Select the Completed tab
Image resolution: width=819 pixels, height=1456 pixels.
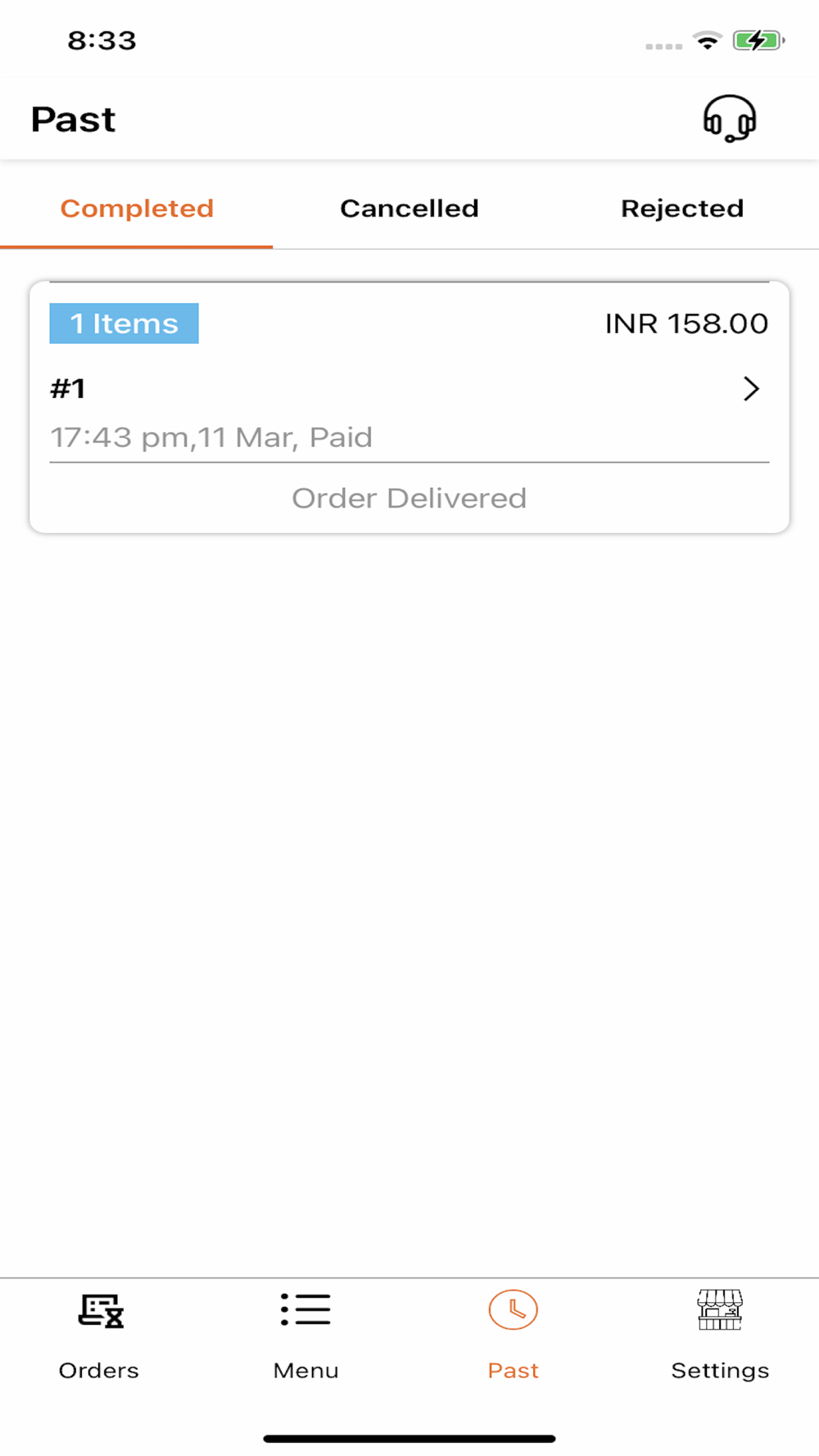click(x=137, y=208)
